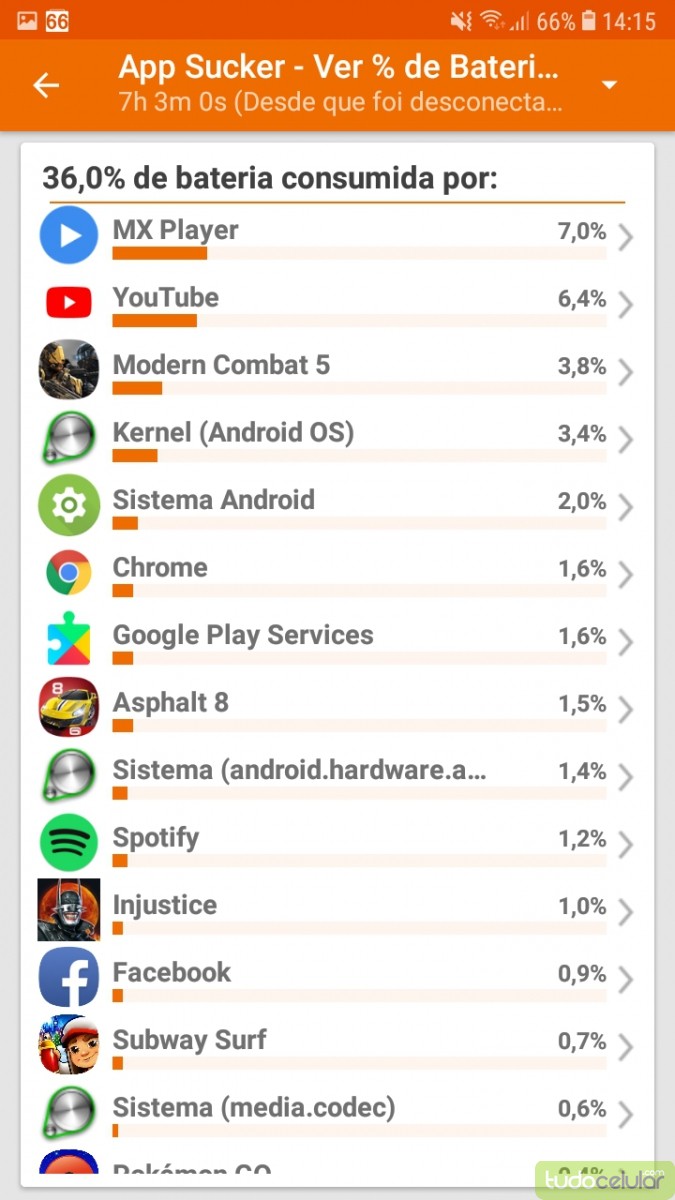This screenshot has height=1200, width=675.
Task: Open MX Player battery details
Action: pos(336,236)
